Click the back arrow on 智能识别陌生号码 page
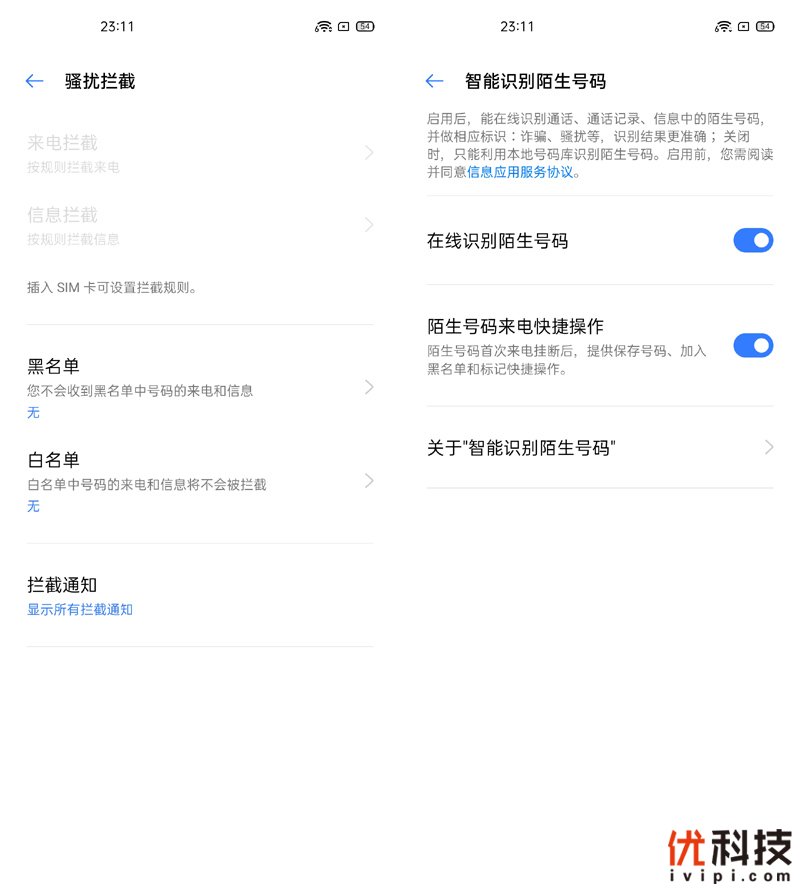 tap(434, 81)
